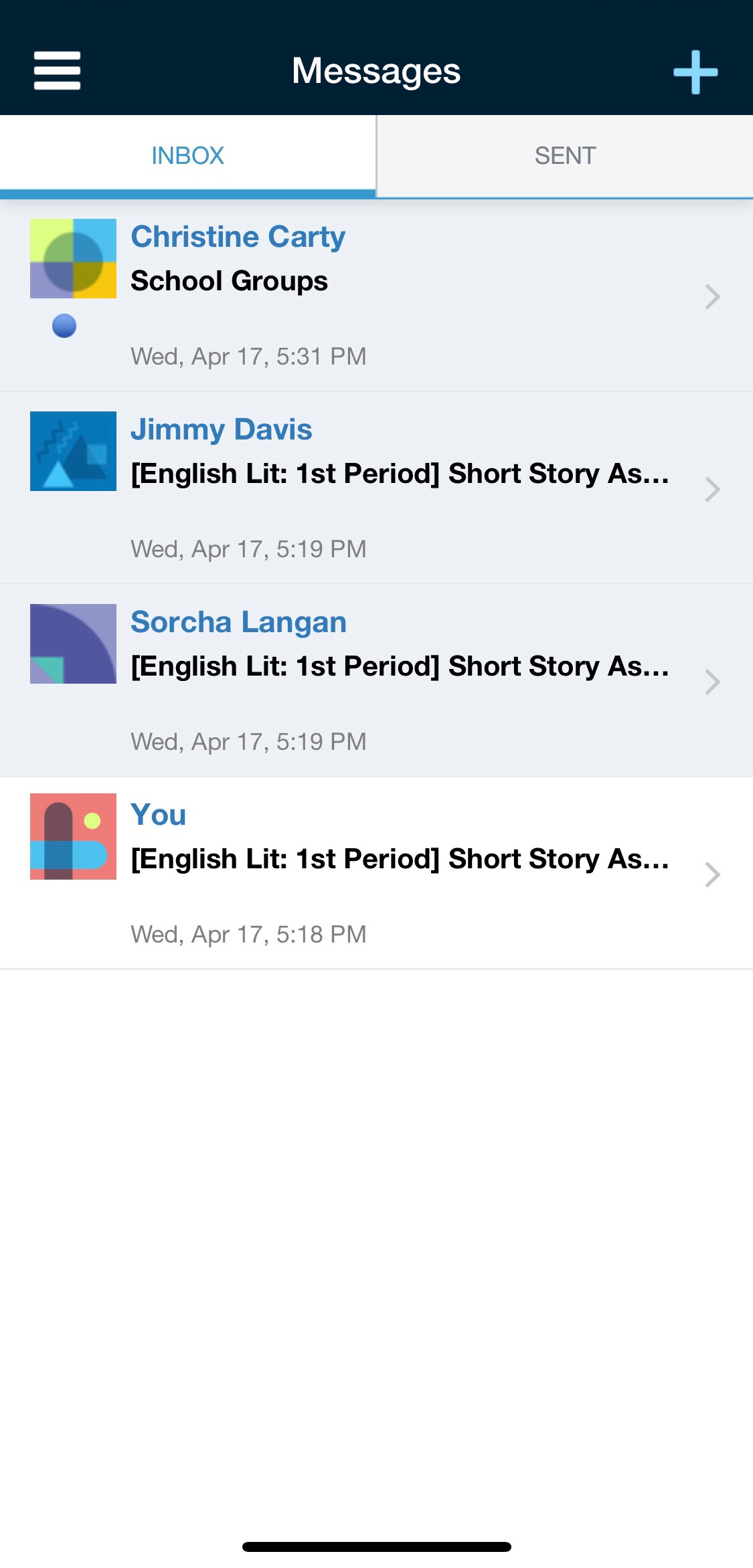This screenshot has width=753, height=1568.
Task: View Sorcha Langan's message thread
Action: click(x=376, y=680)
